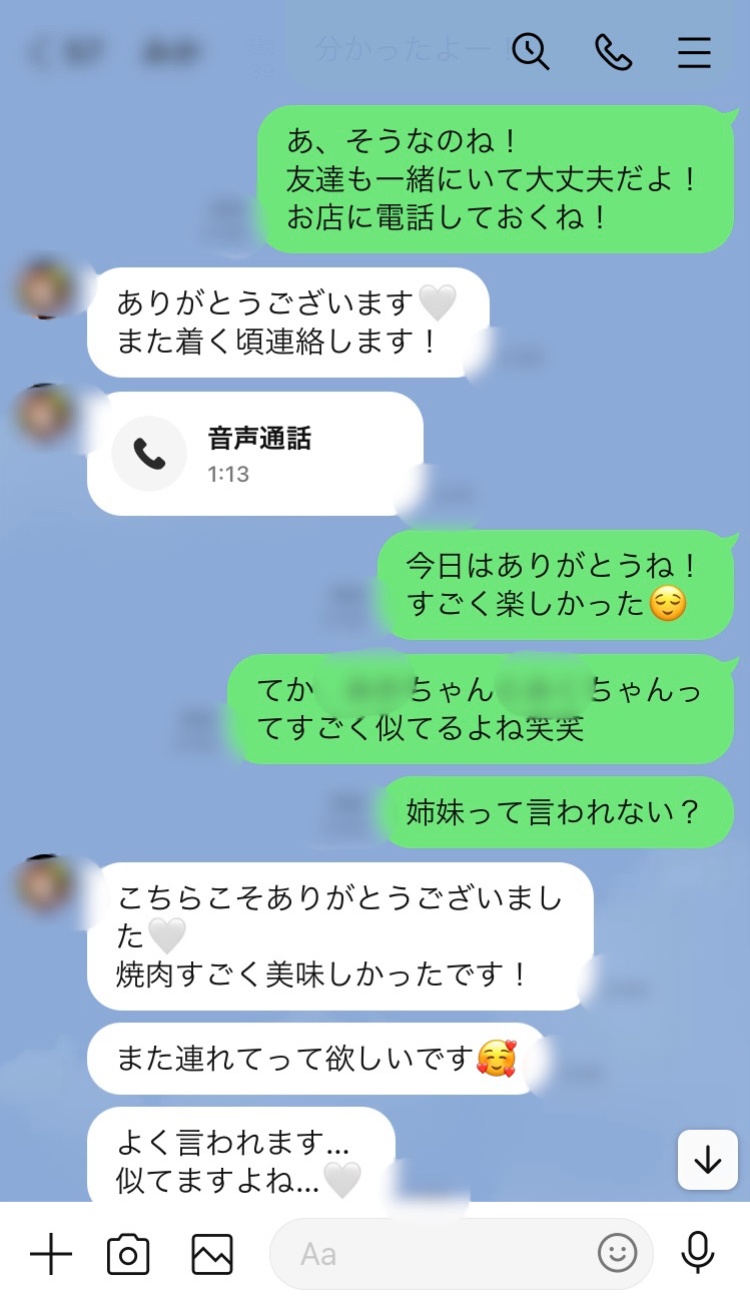Screen dimensions: 750x1303
Task: Open the emoji and sticker picker
Action: 617,1253
